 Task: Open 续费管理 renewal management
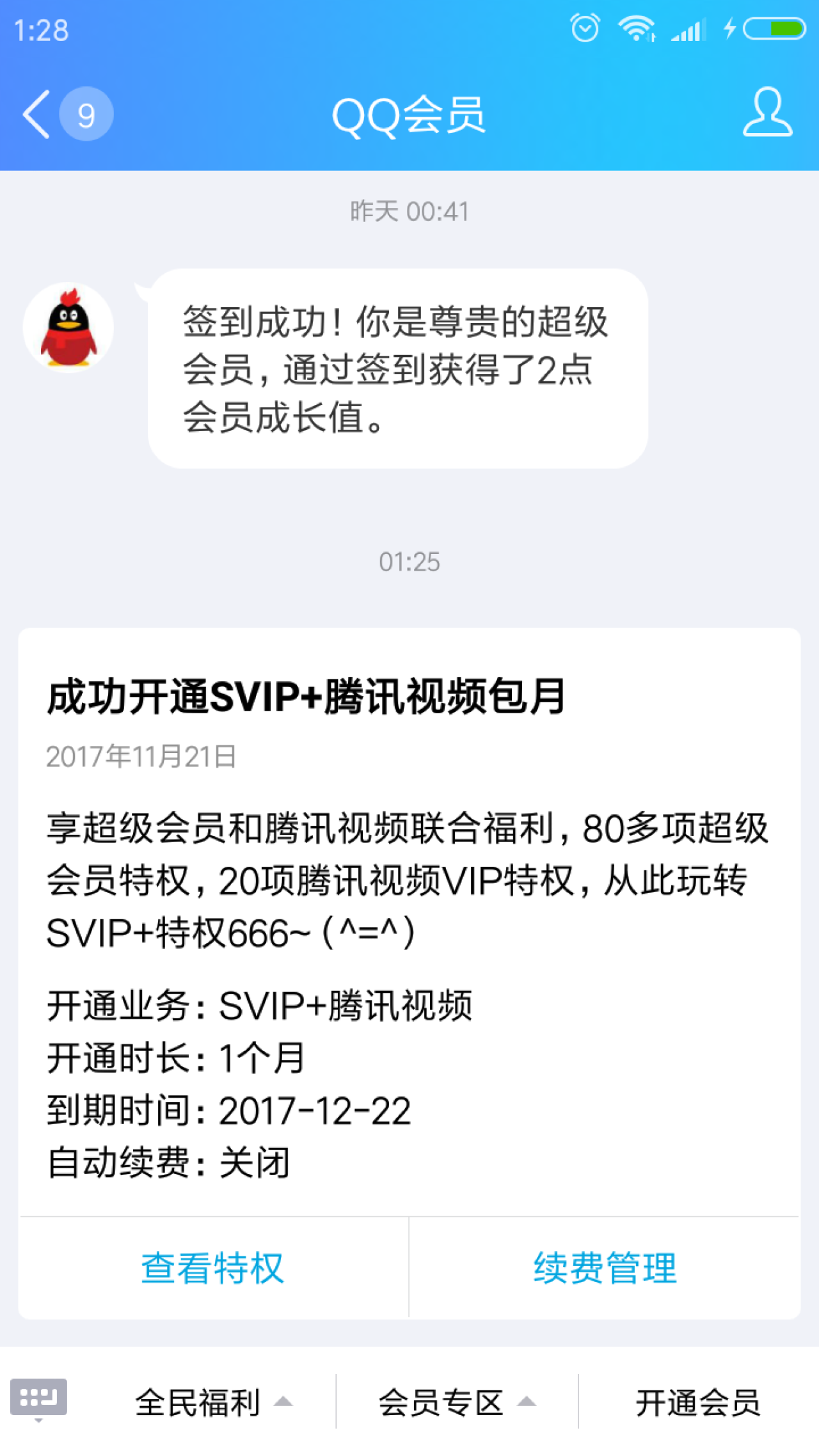(x=605, y=1268)
